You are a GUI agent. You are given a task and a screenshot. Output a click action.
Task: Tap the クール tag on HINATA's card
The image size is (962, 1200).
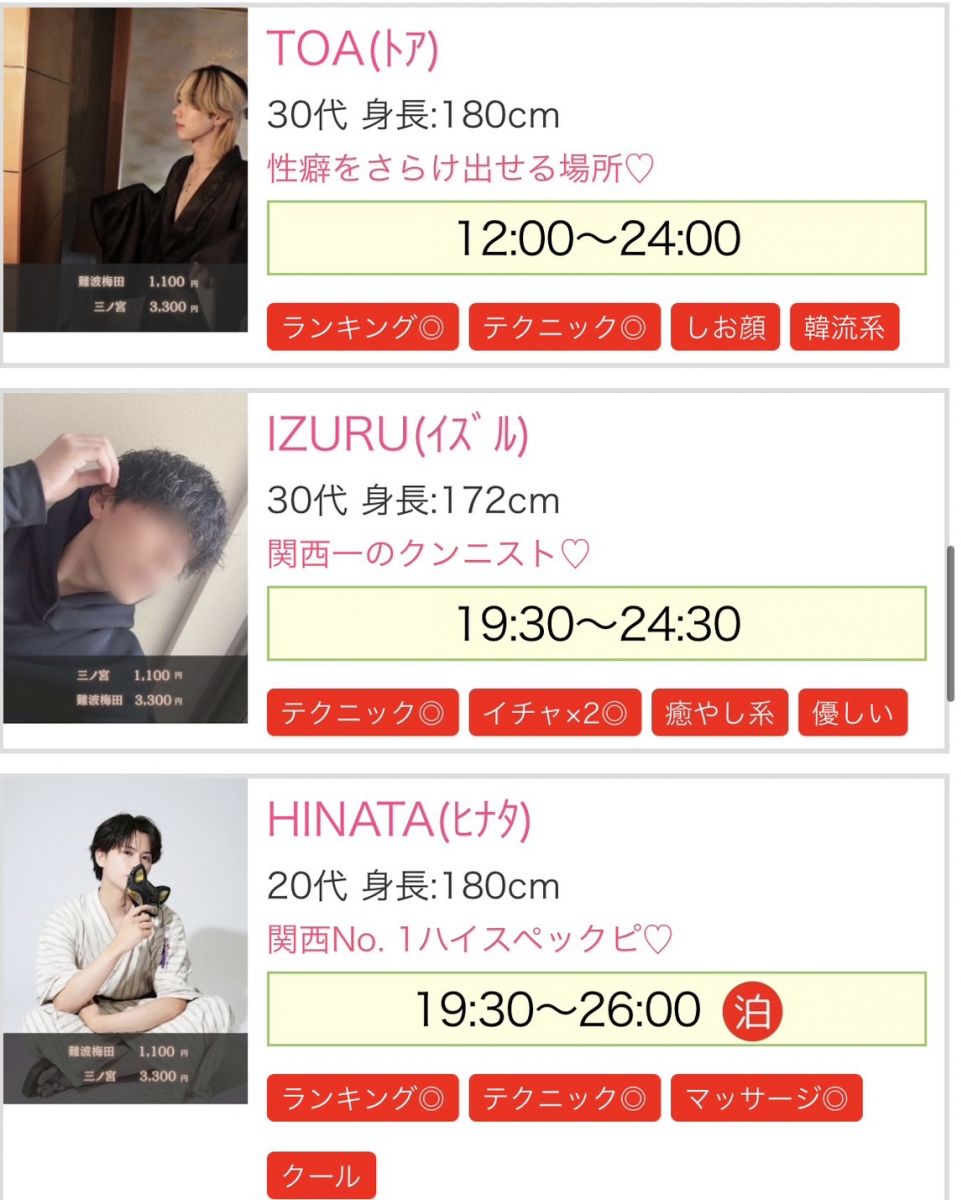click(x=321, y=1175)
